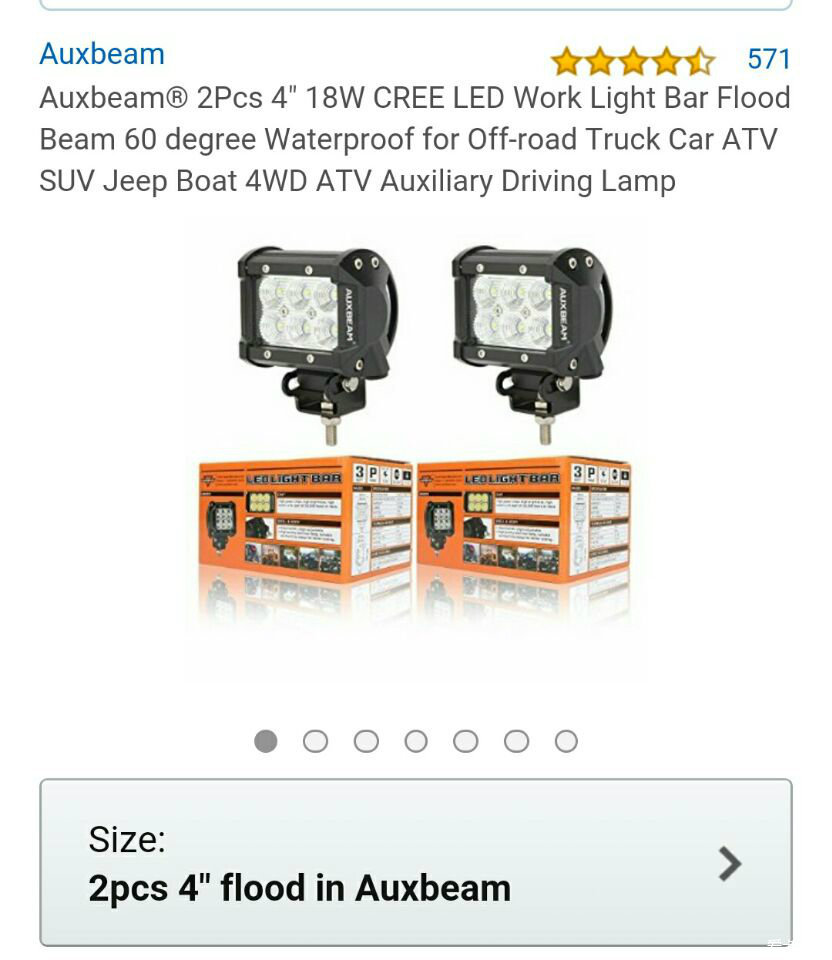Open the Auxbeam brand link
The width and height of the screenshot is (832, 960).
point(102,54)
